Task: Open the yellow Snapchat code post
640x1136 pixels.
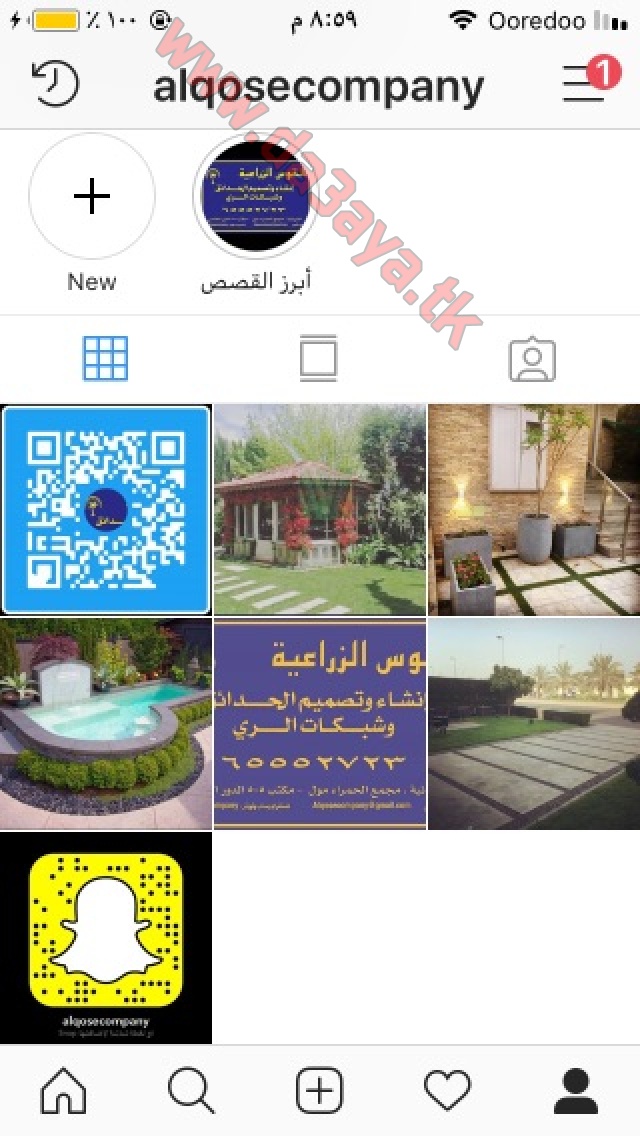Action: tap(106, 937)
